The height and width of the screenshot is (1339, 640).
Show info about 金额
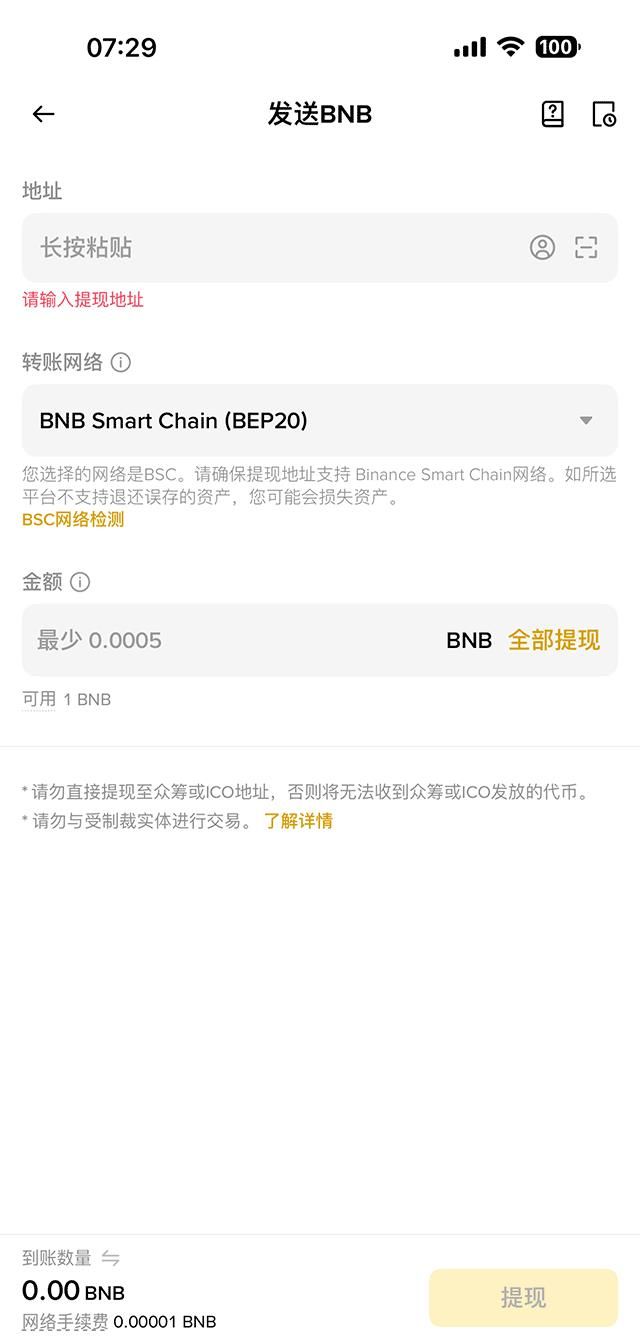[x=81, y=582]
